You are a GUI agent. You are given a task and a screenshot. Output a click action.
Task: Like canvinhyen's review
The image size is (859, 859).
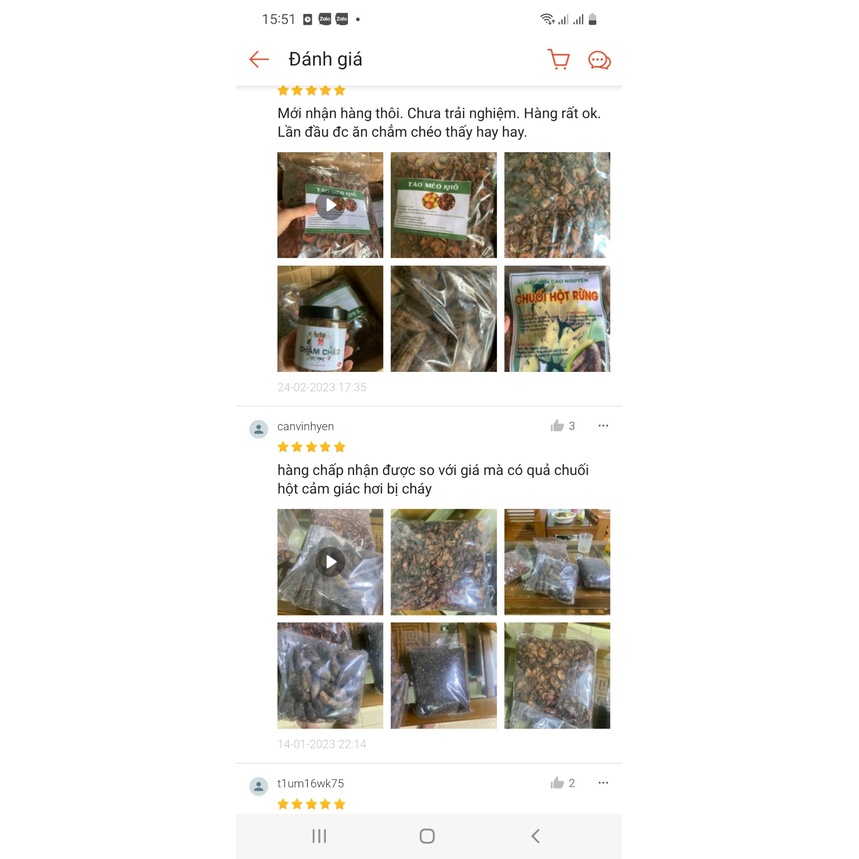click(557, 426)
